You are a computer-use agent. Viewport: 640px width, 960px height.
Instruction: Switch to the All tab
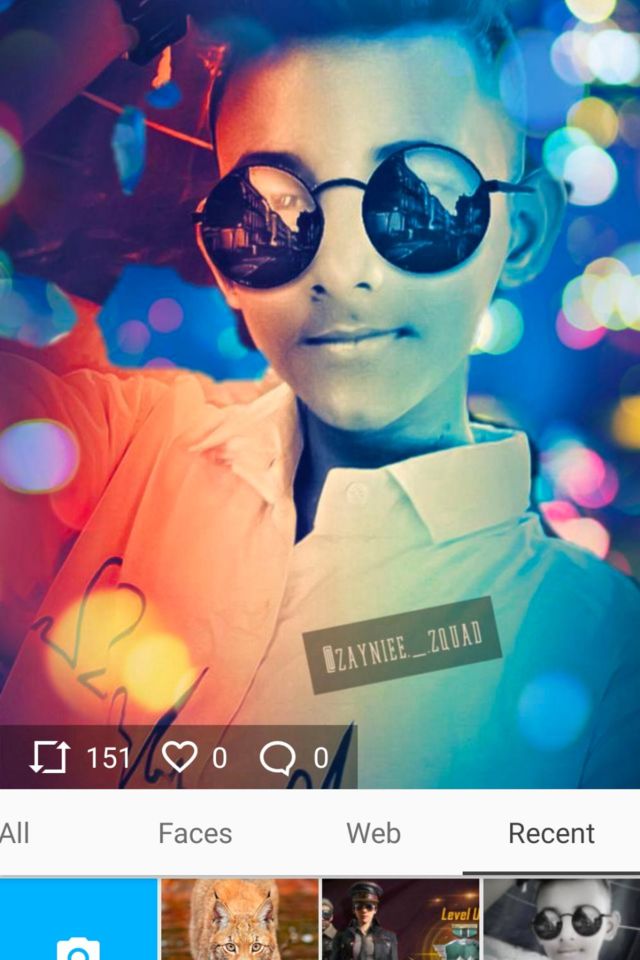point(14,833)
